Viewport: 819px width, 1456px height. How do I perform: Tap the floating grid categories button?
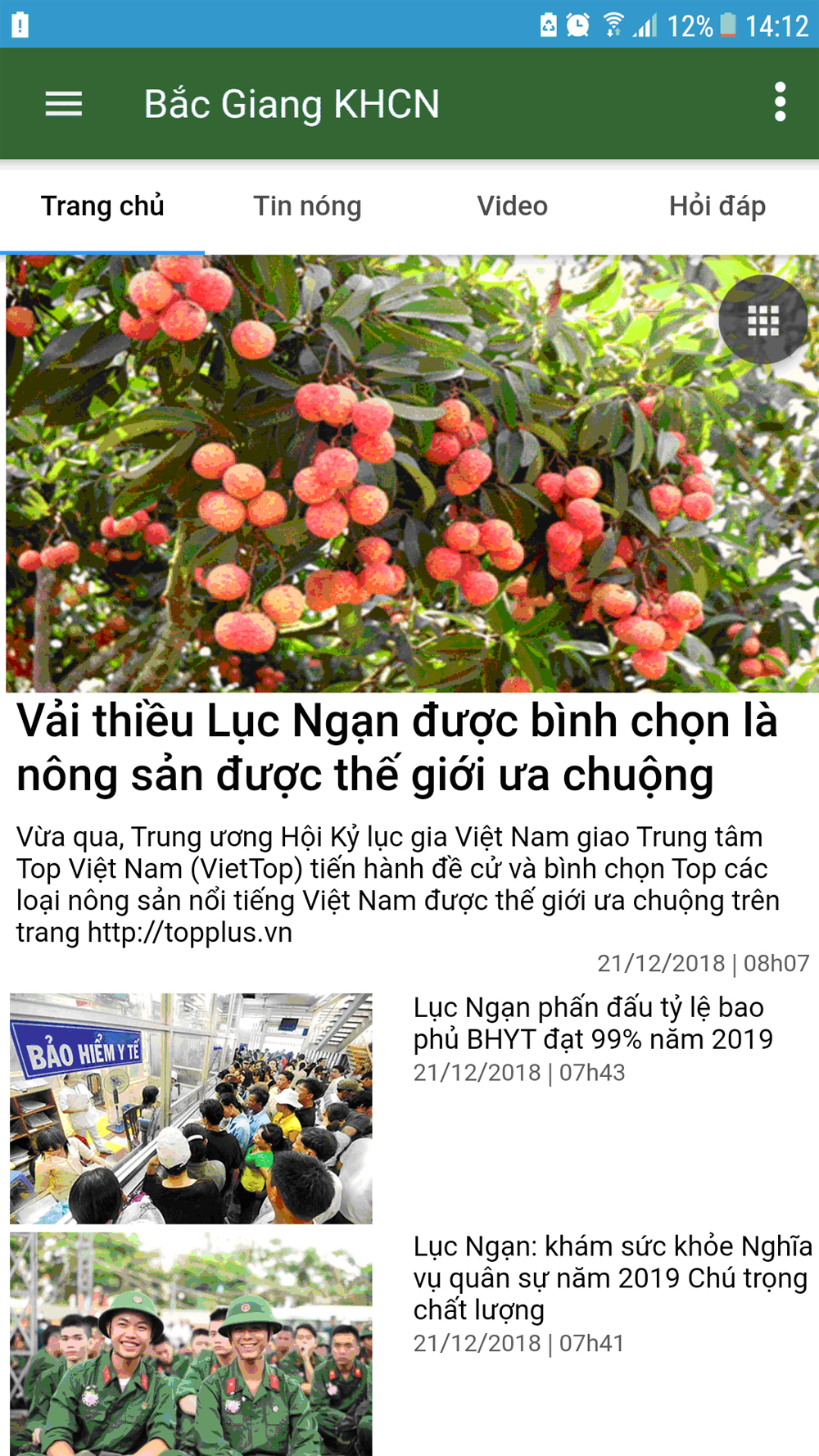[x=762, y=320]
